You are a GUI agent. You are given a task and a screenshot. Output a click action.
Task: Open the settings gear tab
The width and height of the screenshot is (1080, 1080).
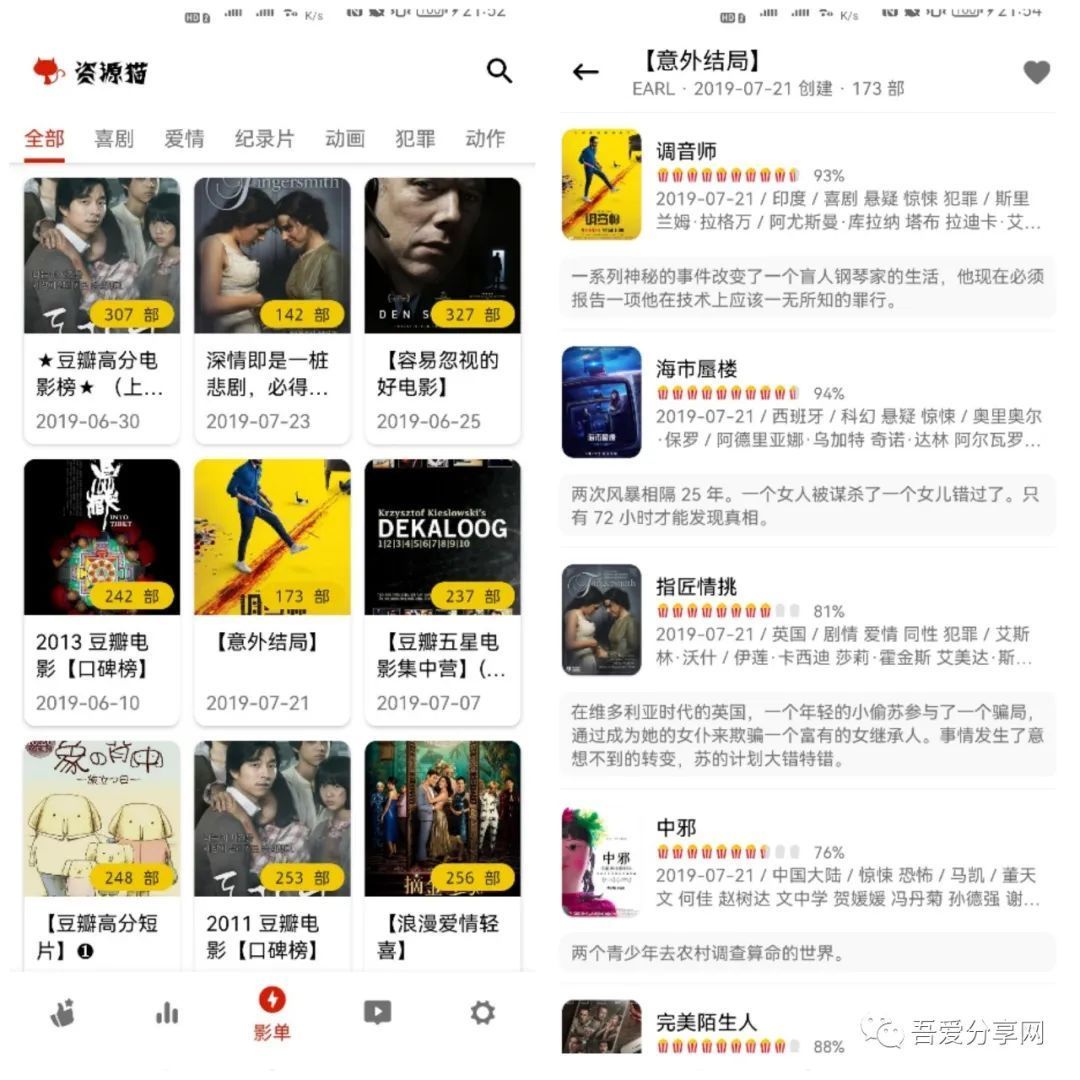click(x=482, y=1013)
